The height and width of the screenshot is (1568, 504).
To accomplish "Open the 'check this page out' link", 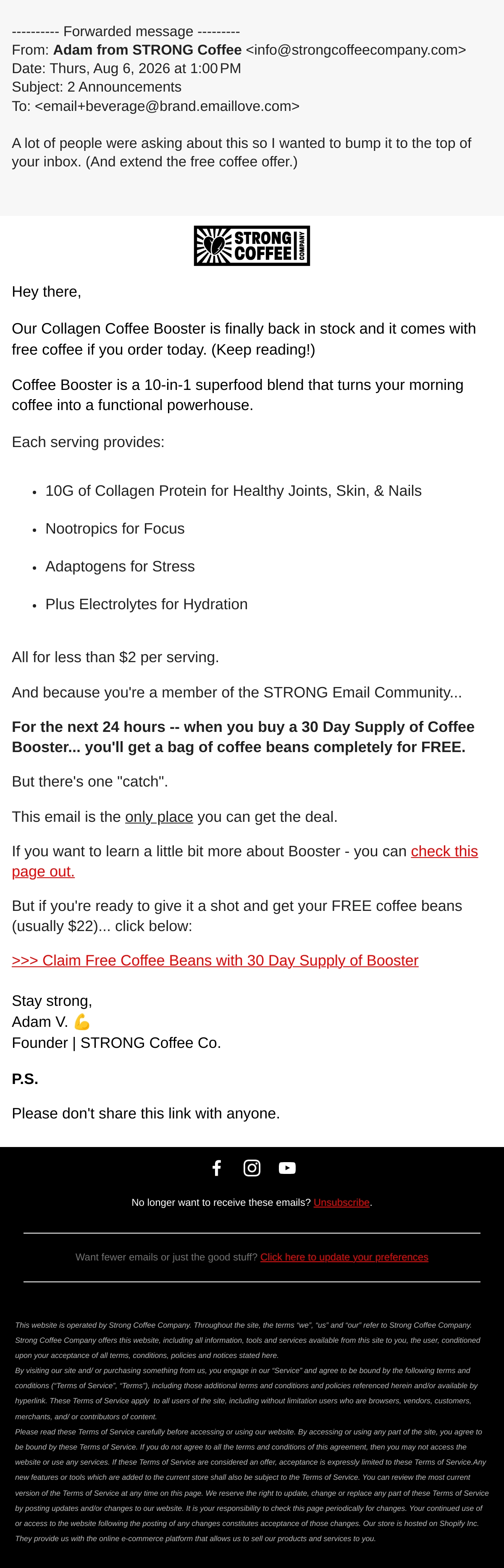I will [444, 851].
